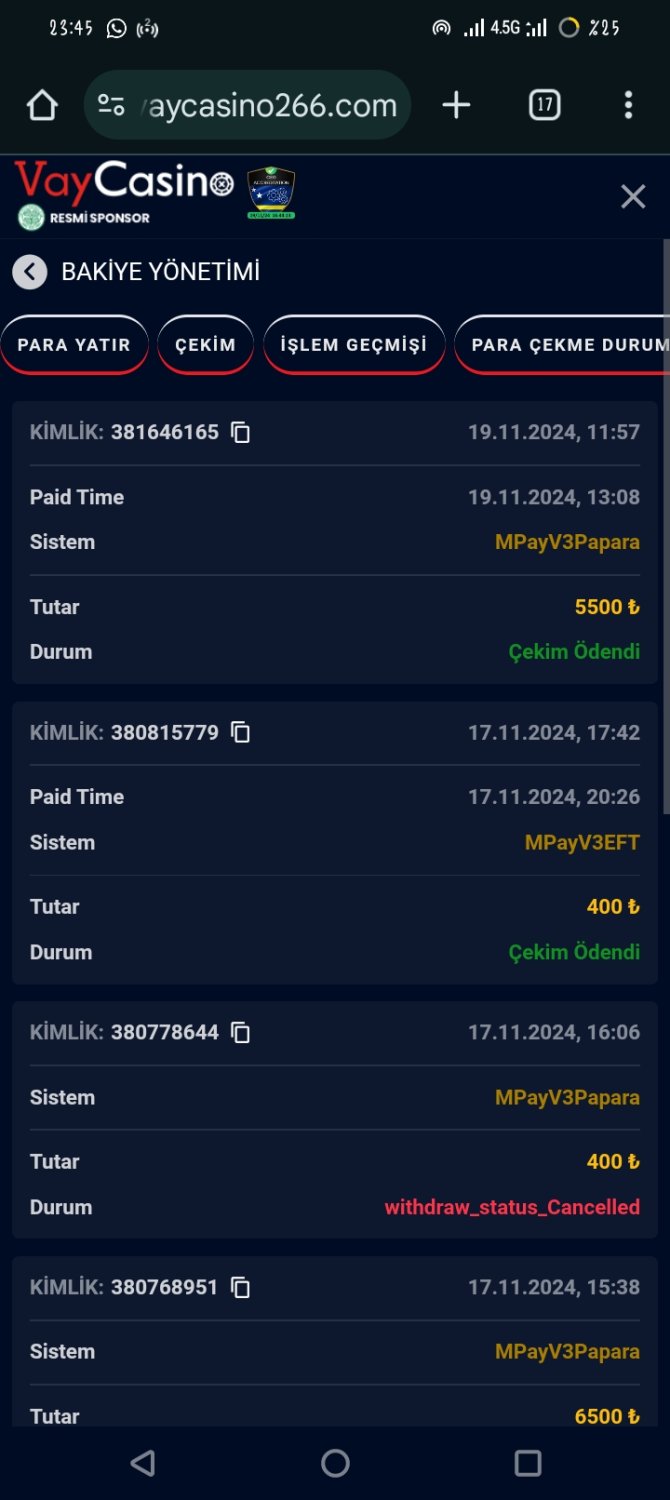Tap the VayCasino logo
The image size is (670, 1500).
click(124, 185)
